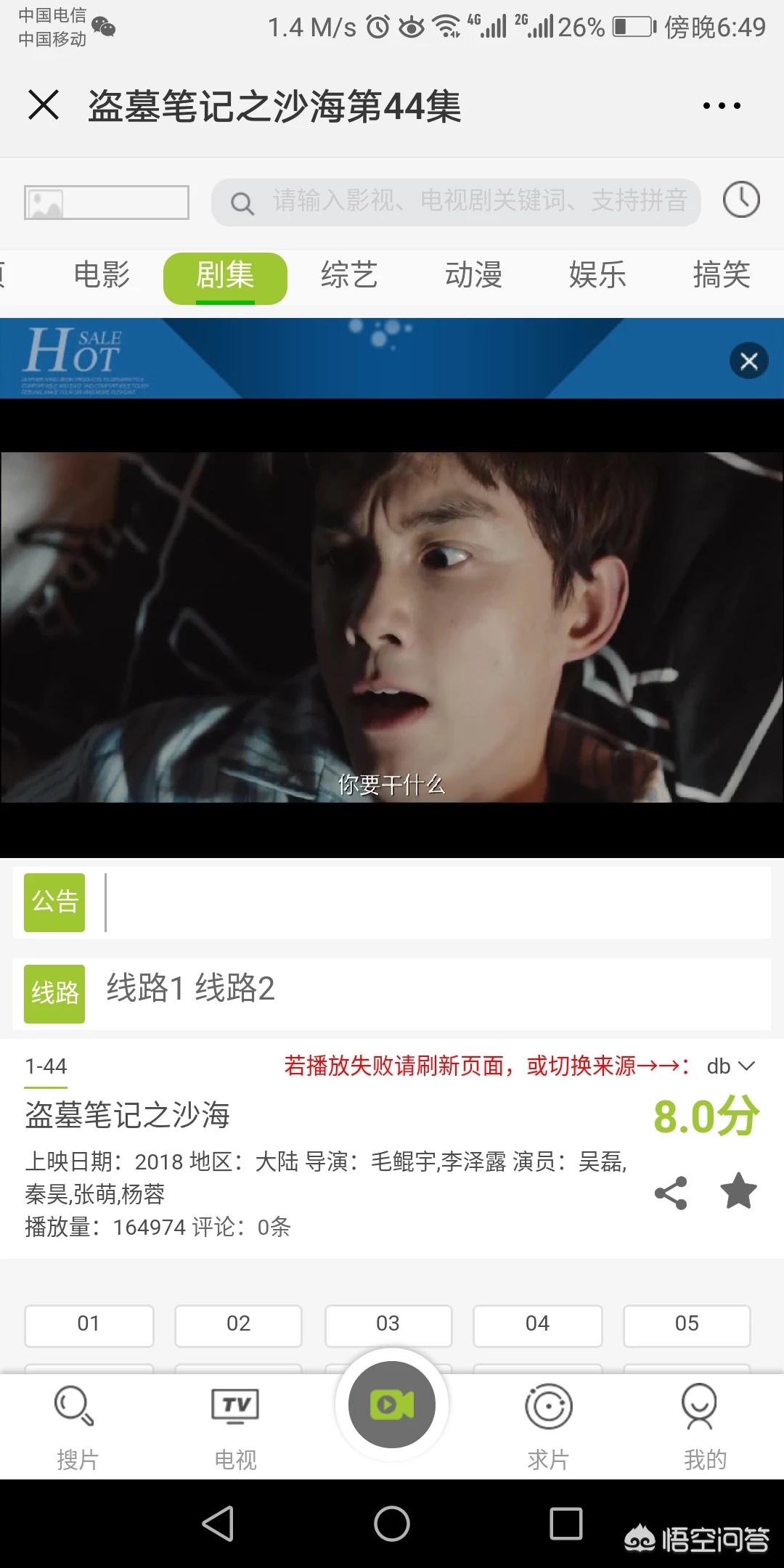Open watch history clock icon
This screenshot has height=1568, width=784.
[x=741, y=200]
